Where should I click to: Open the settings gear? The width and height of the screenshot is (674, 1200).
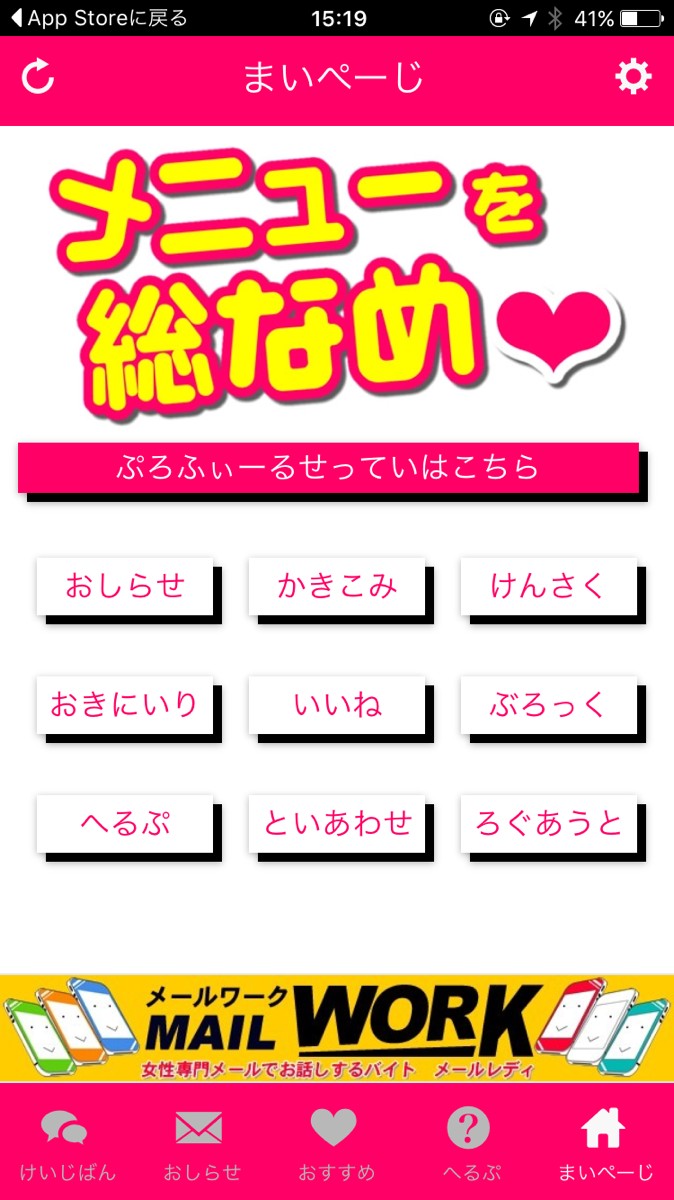click(633, 77)
